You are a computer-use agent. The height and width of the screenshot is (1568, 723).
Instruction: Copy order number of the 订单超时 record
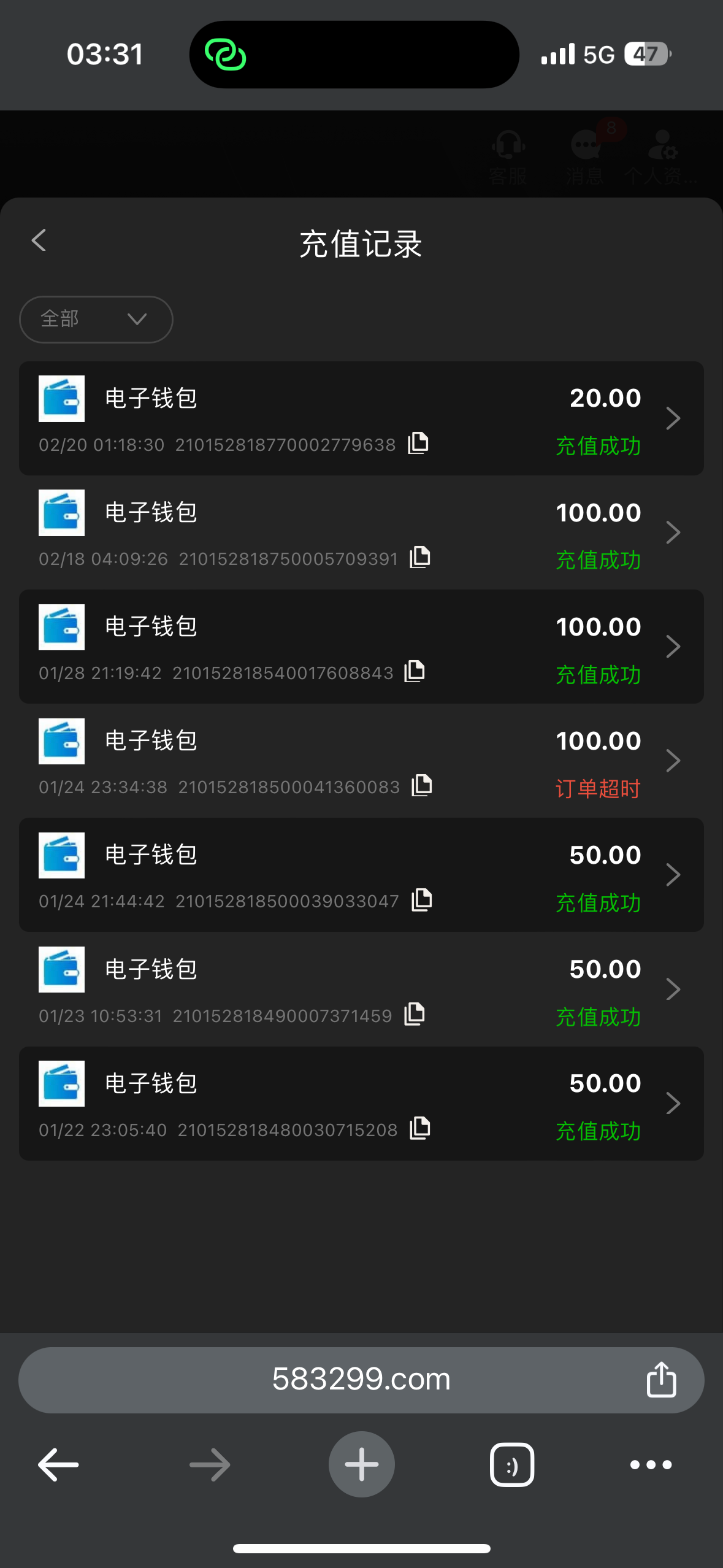point(422,786)
